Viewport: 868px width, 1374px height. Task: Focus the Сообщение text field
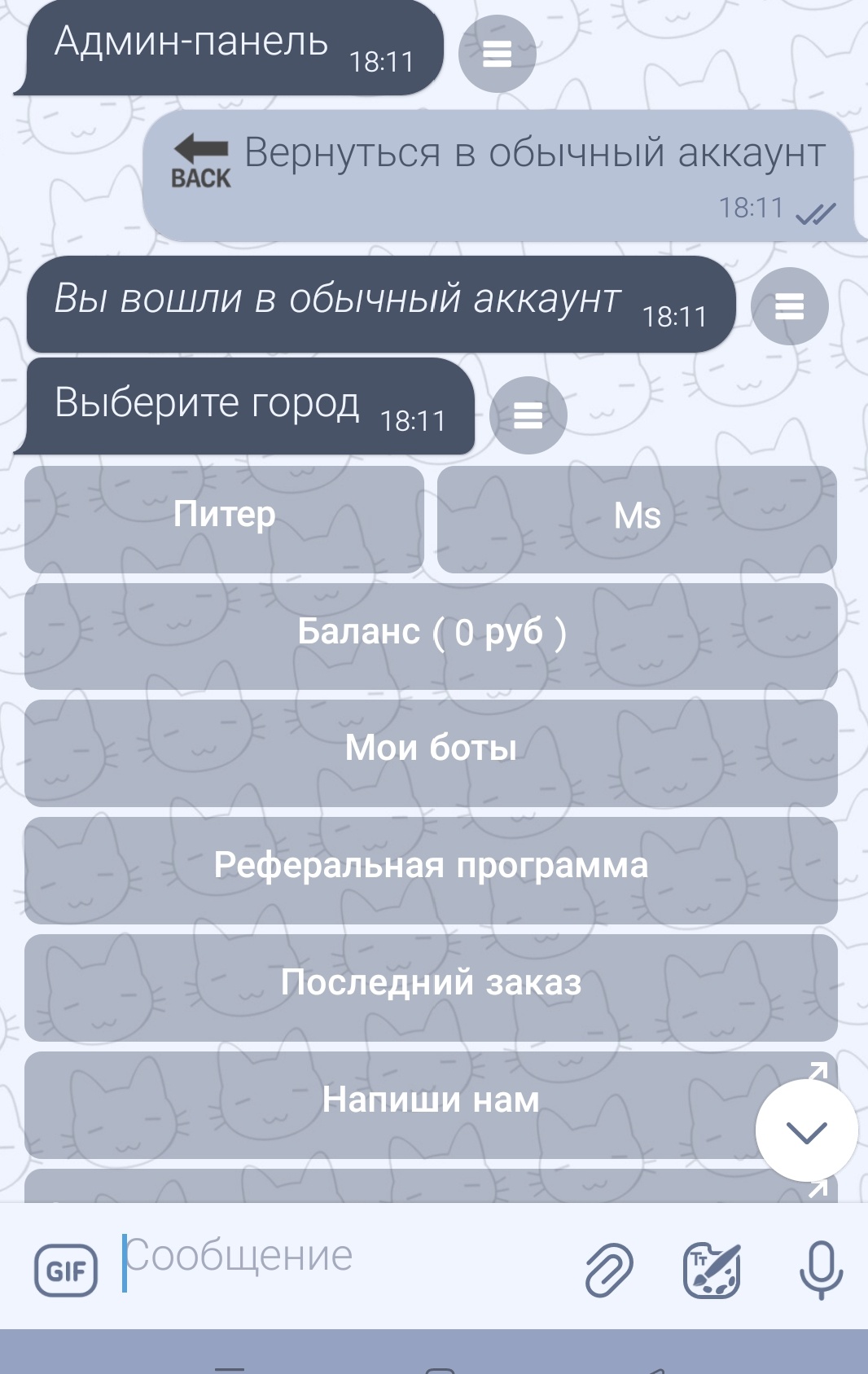pyautogui.click(x=342, y=1257)
